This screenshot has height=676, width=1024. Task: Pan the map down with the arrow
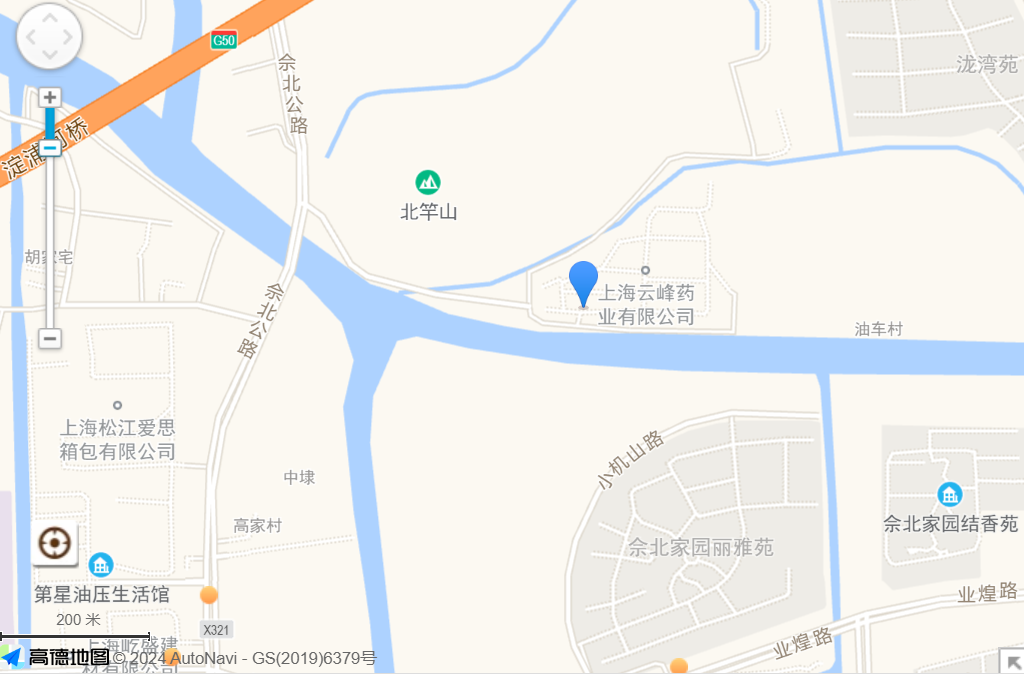49,56
